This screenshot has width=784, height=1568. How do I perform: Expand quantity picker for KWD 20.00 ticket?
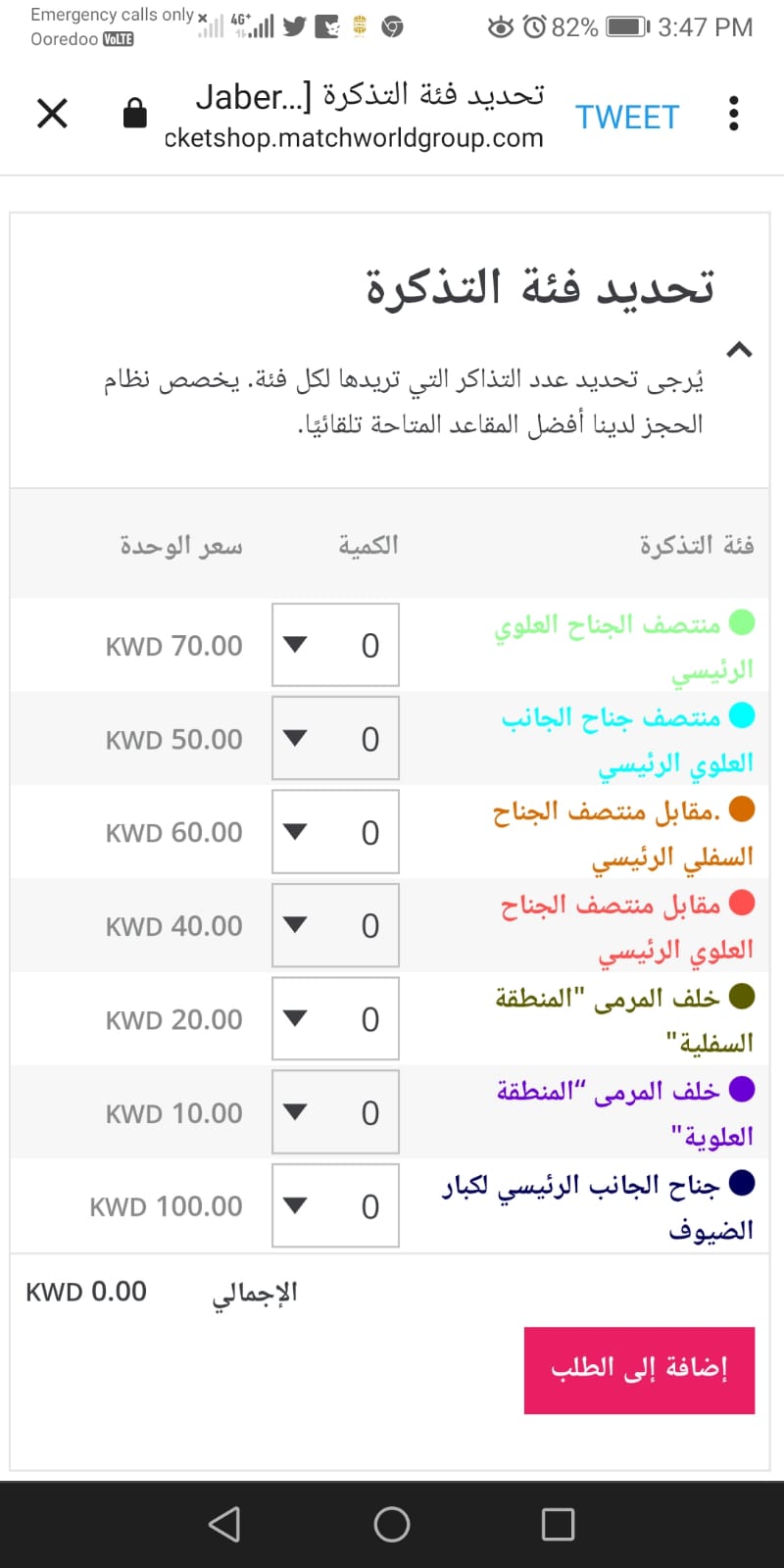pos(335,1018)
